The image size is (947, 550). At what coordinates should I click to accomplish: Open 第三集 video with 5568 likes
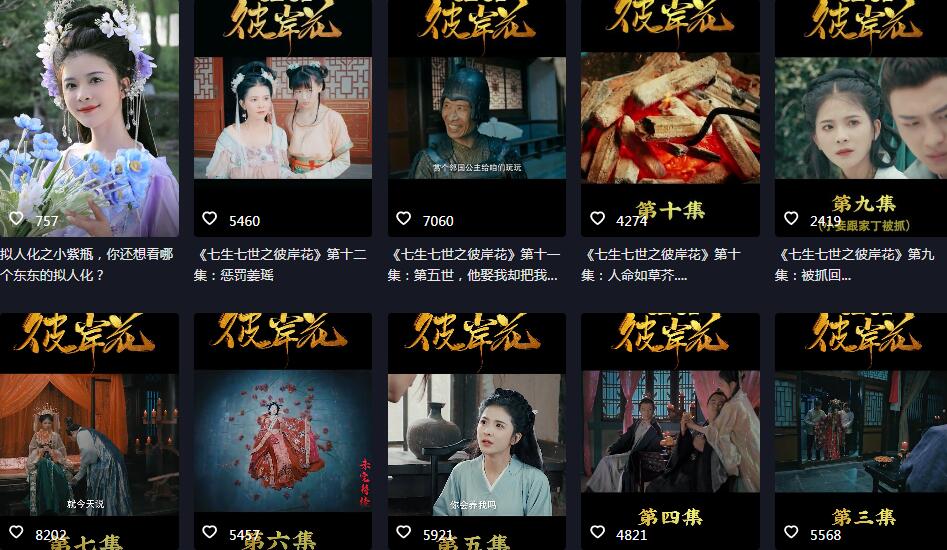tap(862, 430)
